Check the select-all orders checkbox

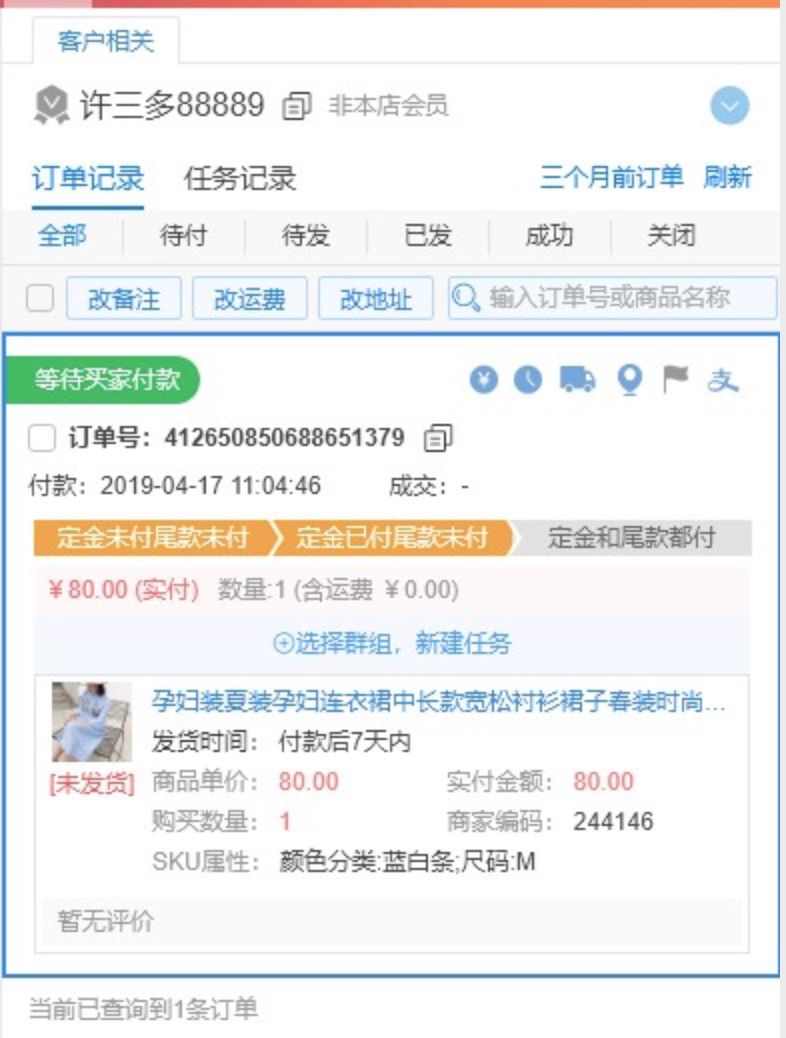40,298
